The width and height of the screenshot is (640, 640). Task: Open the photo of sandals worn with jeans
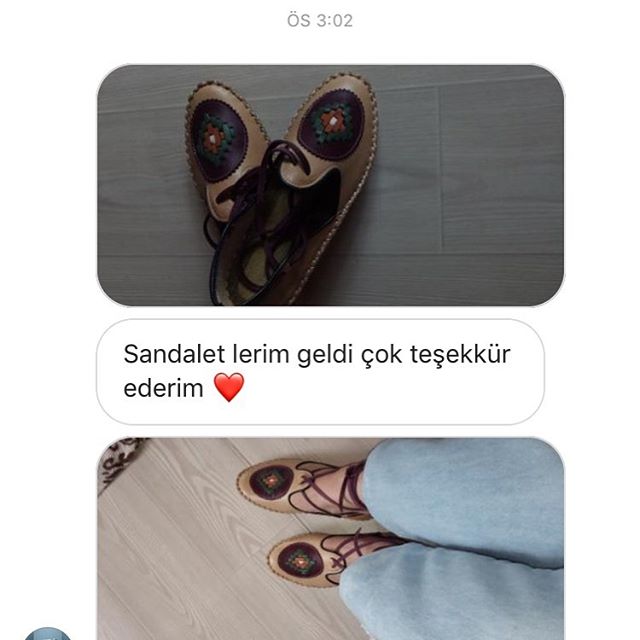point(330,538)
